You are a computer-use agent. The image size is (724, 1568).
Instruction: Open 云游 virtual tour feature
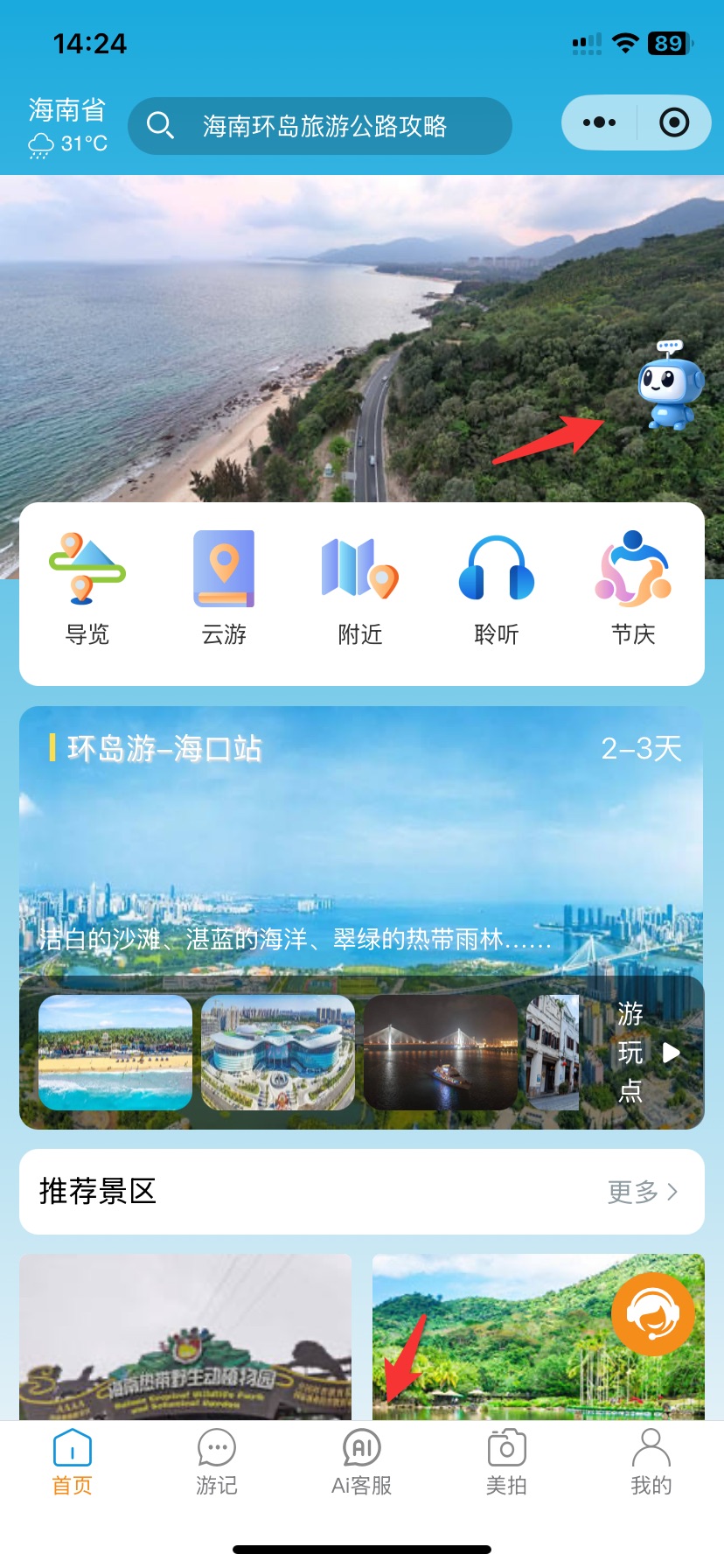[224, 588]
